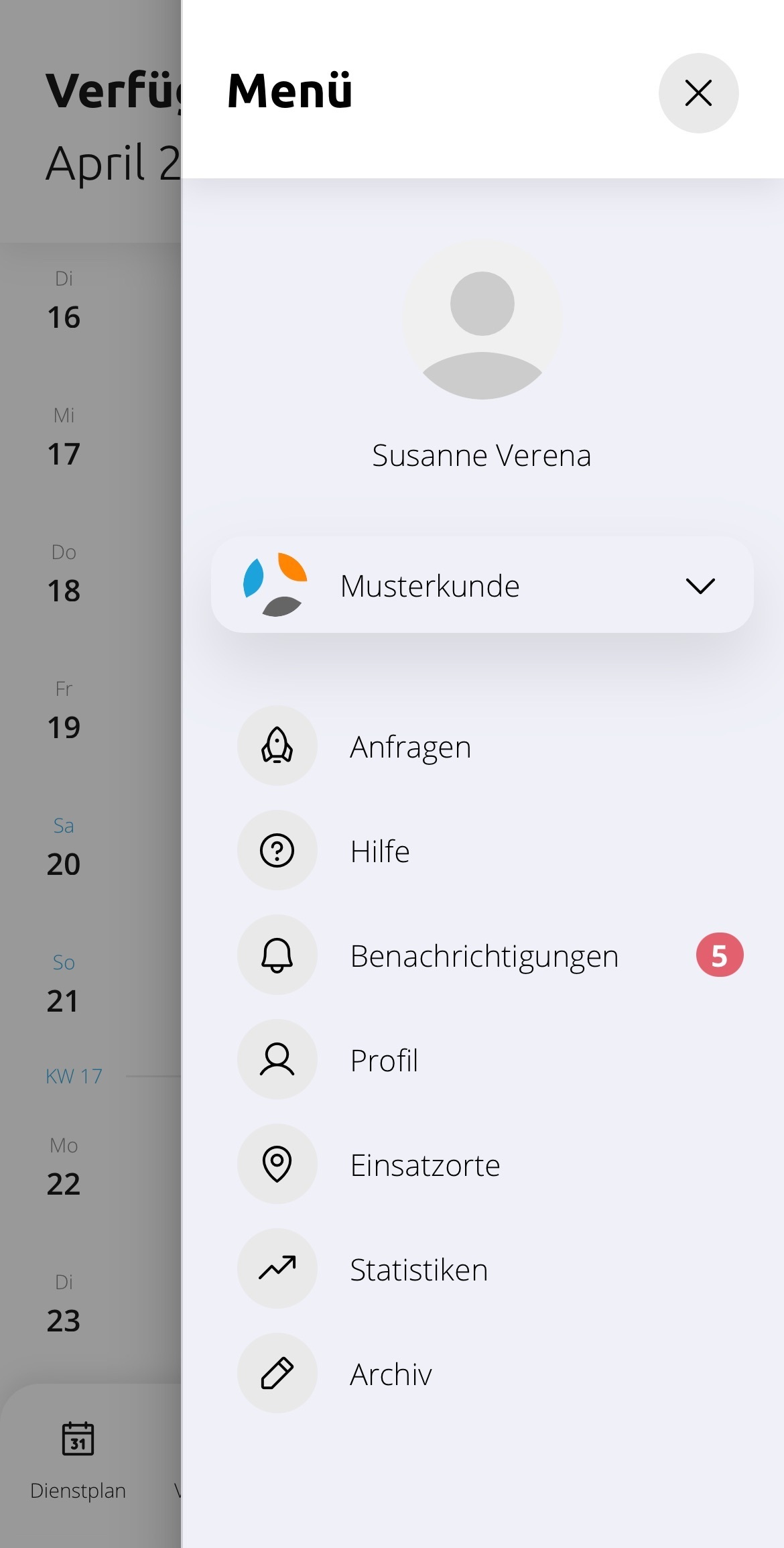Screen dimensions: 784x1548
Task: Show Statistiken
Action: (x=418, y=1269)
